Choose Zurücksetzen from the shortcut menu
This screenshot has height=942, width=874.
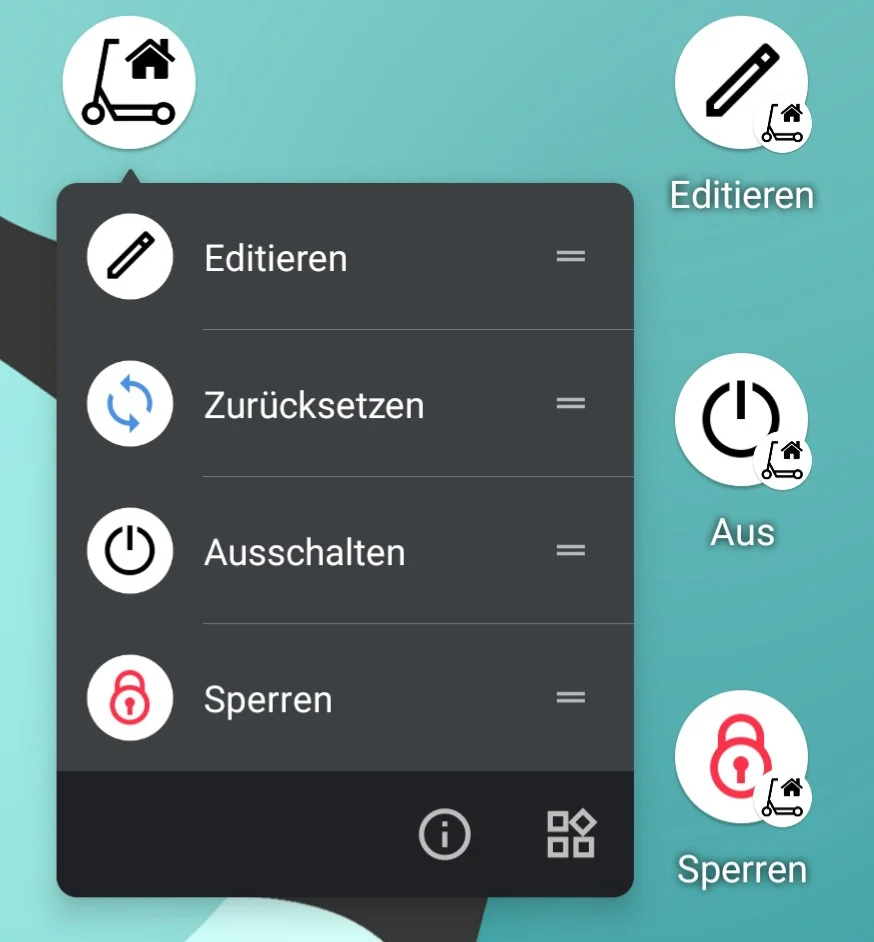click(314, 405)
